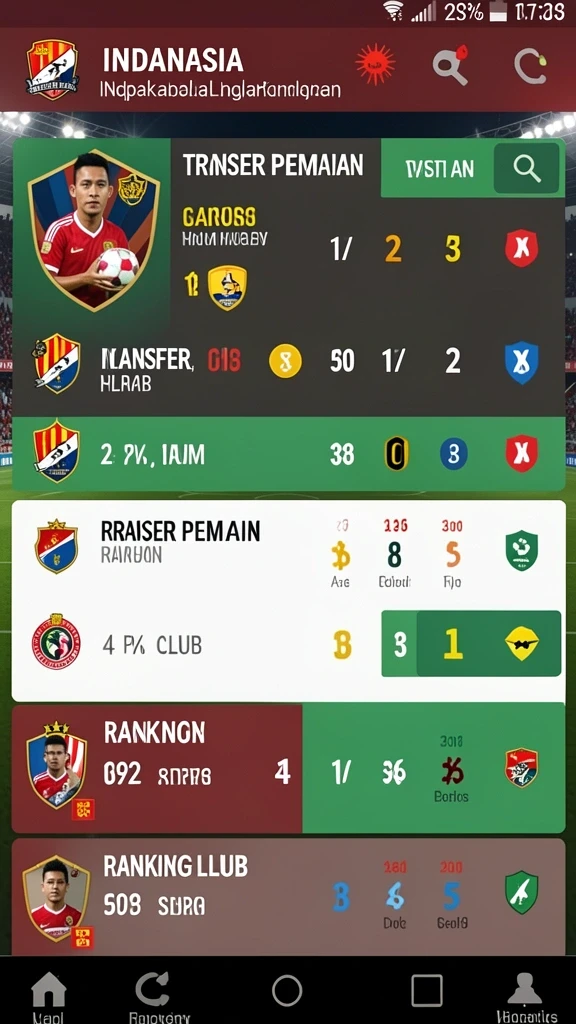Open the RRAISER PEMAIN row
This screenshot has width=576, height=1024.
289,552
